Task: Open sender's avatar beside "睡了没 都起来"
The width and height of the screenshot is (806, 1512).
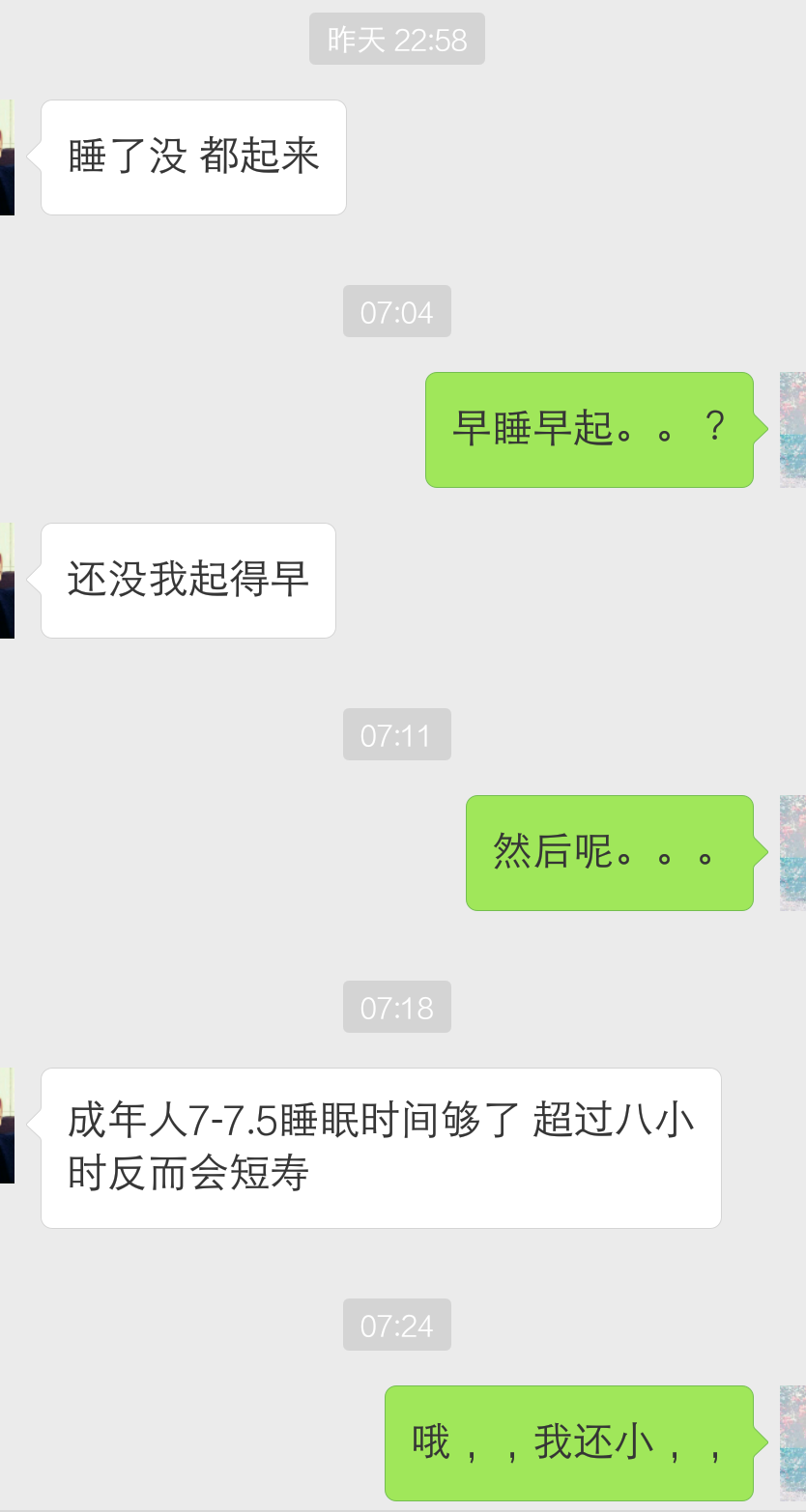Action: click(7, 157)
